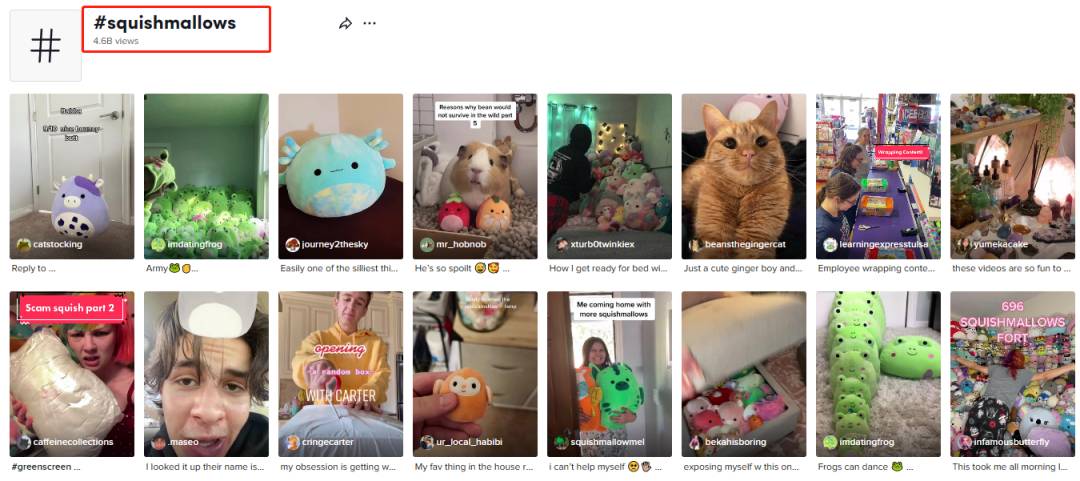Screen dimensions: 1080x481
Task: Open imdatingfrog's Frogs can dance video
Action: [878, 374]
